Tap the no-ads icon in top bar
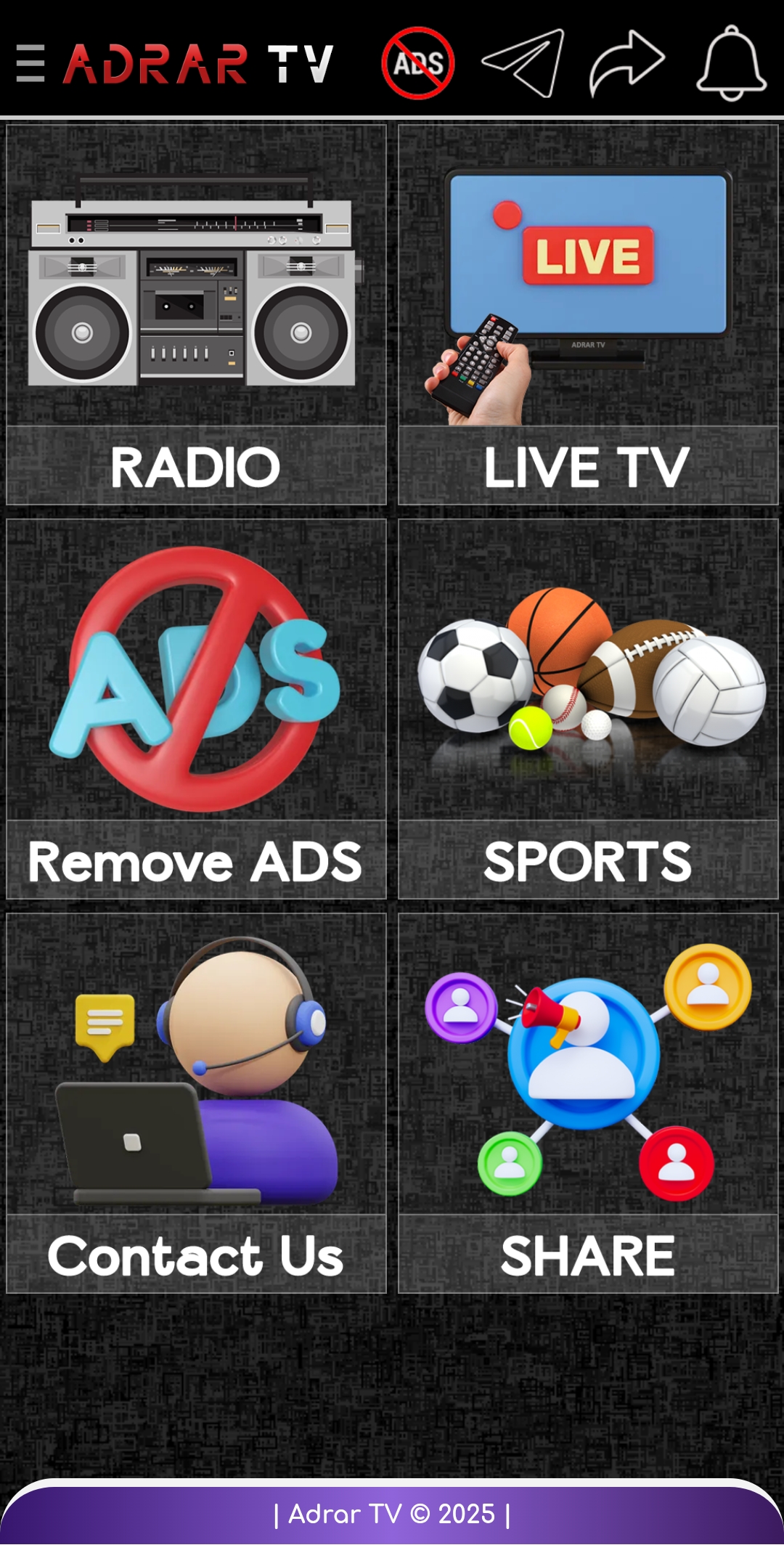The height and width of the screenshot is (1545, 784). coord(417,63)
